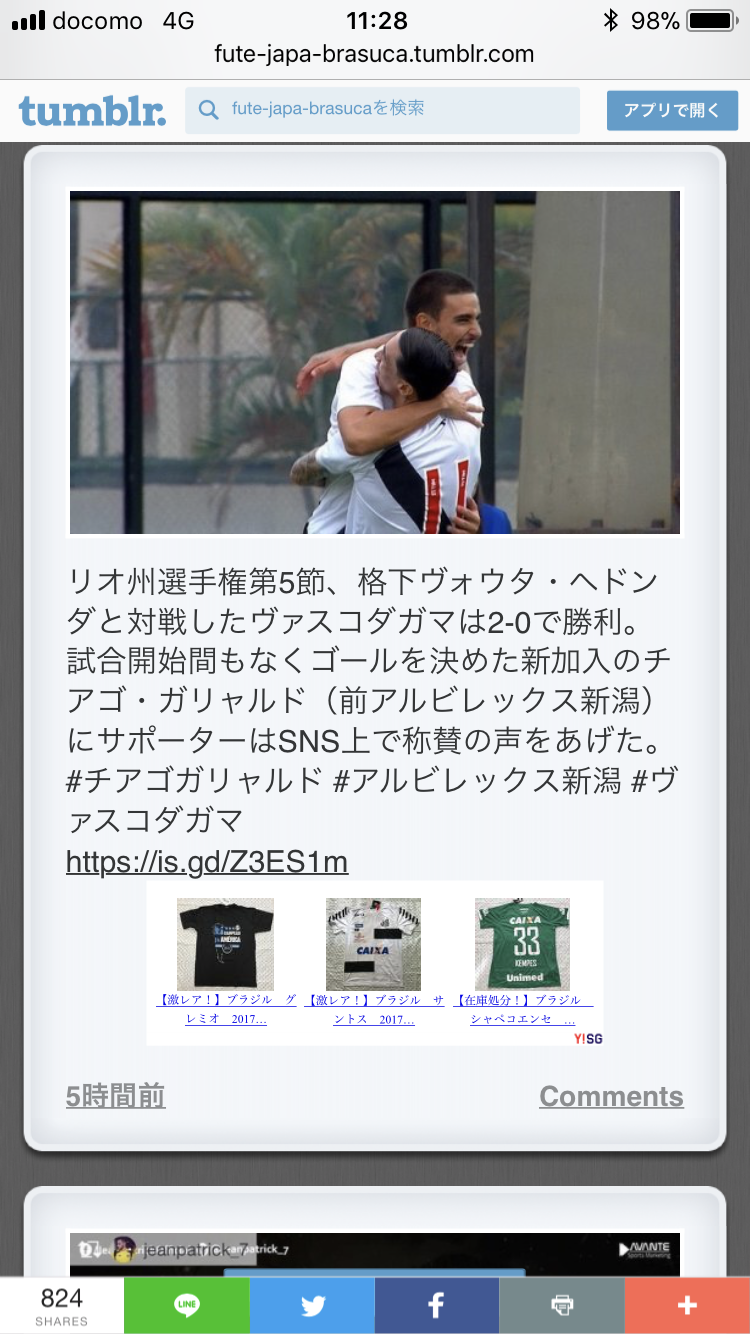Share this page on LINE
The width and height of the screenshot is (750, 1334).
click(187, 1305)
